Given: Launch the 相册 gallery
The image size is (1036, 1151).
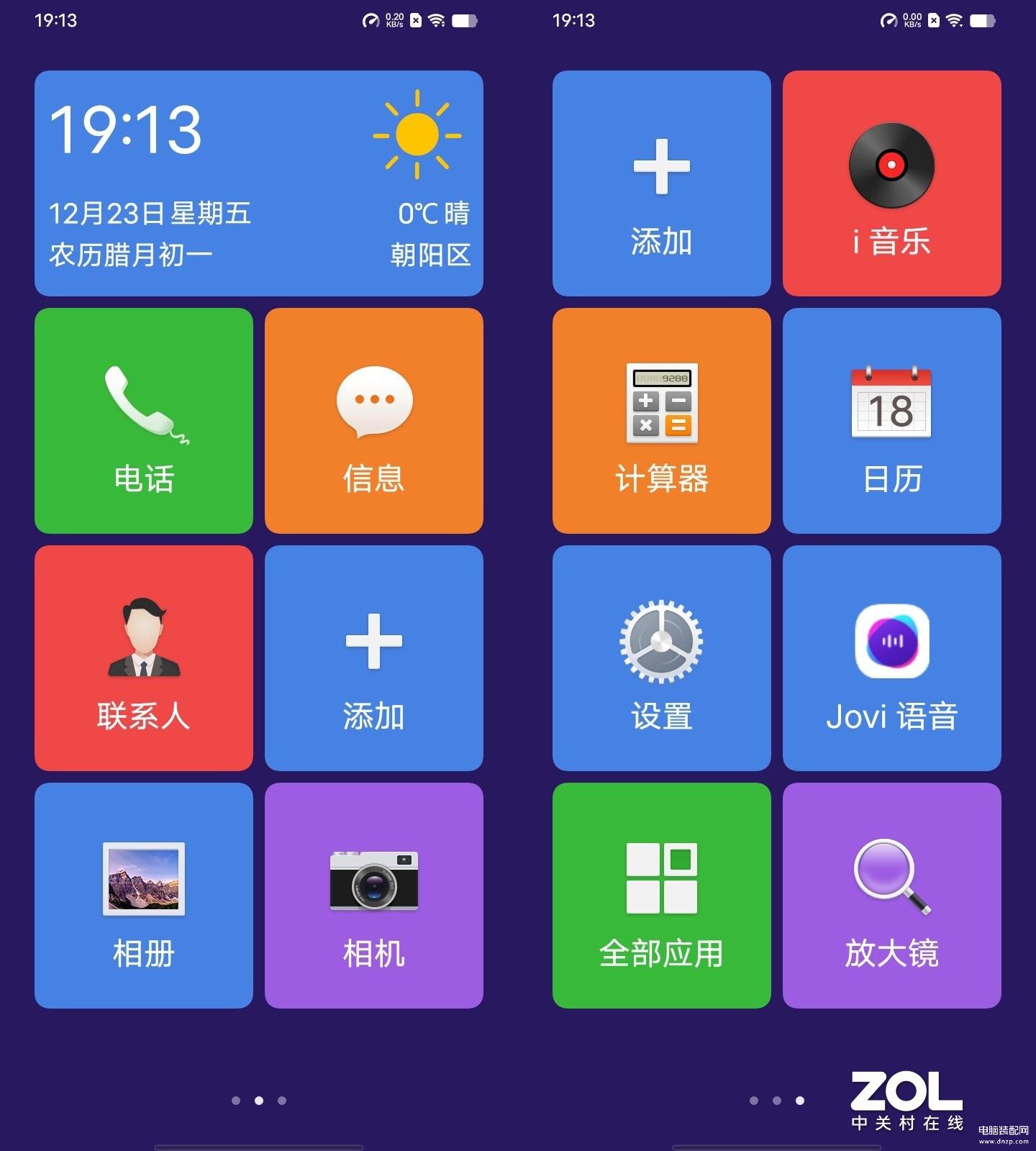Looking at the screenshot, I should coord(144,896).
